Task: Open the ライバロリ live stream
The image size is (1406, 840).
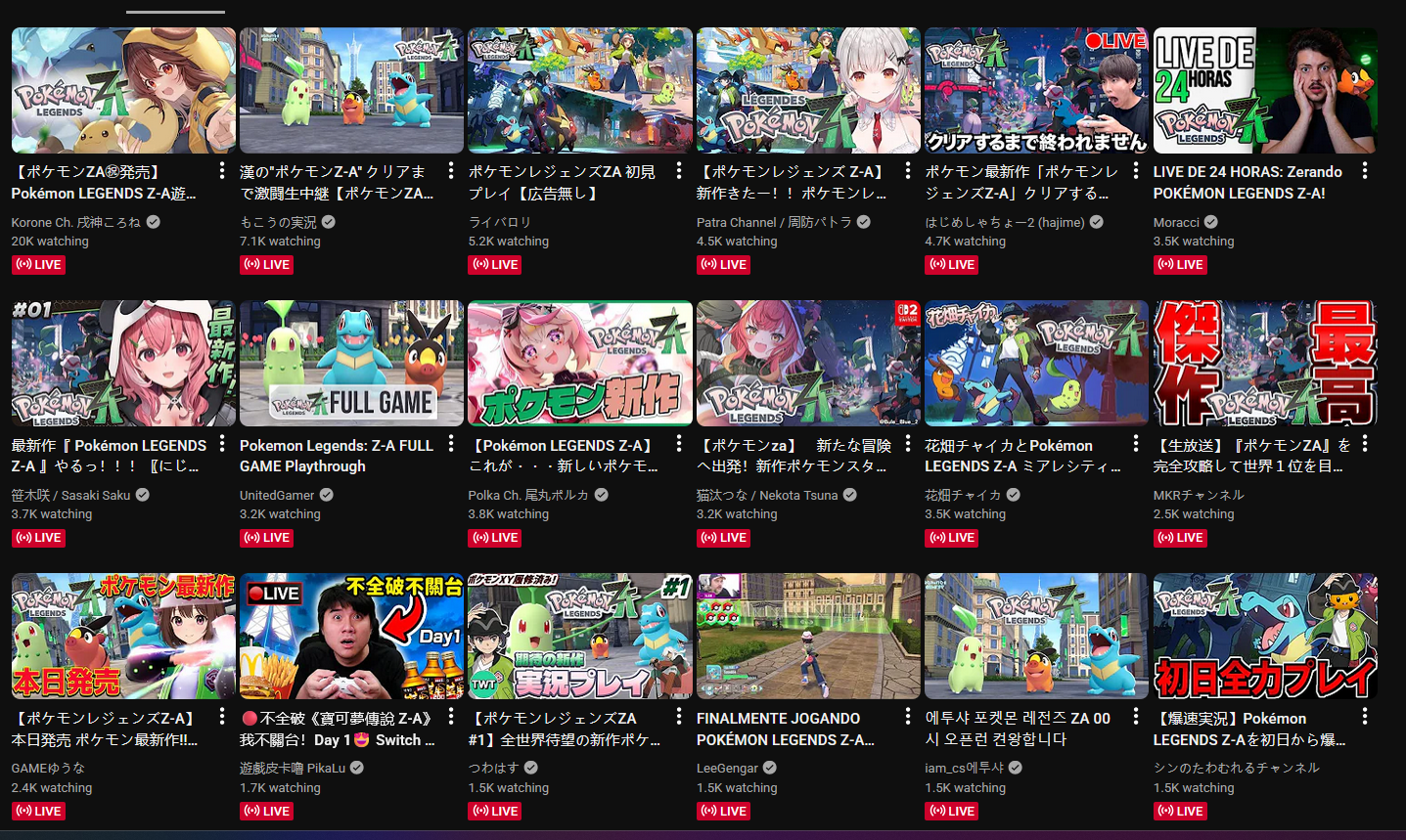Action: coord(579,90)
